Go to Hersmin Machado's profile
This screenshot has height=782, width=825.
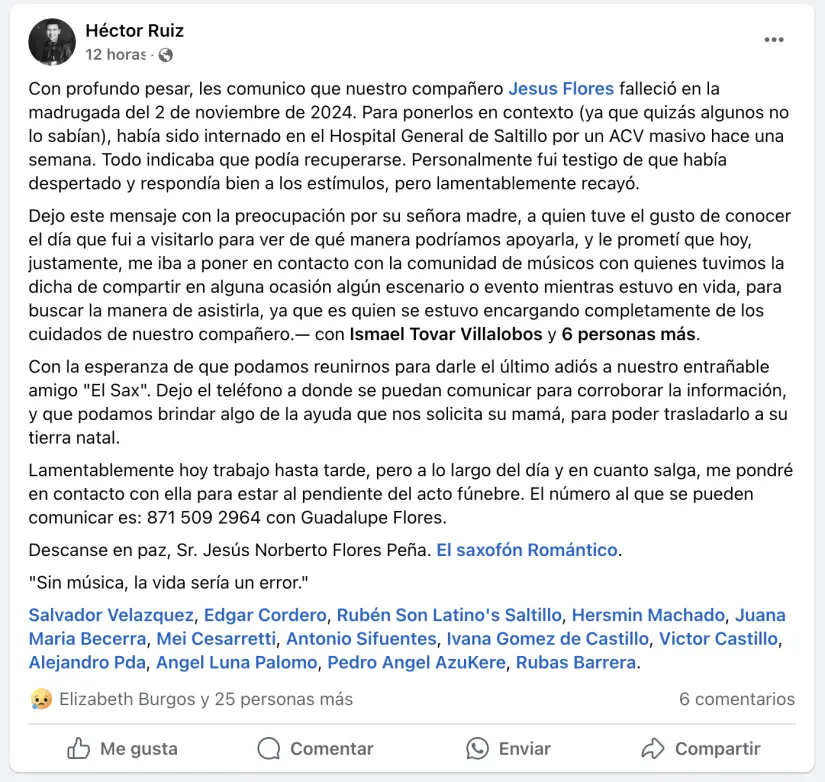pos(648,615)
